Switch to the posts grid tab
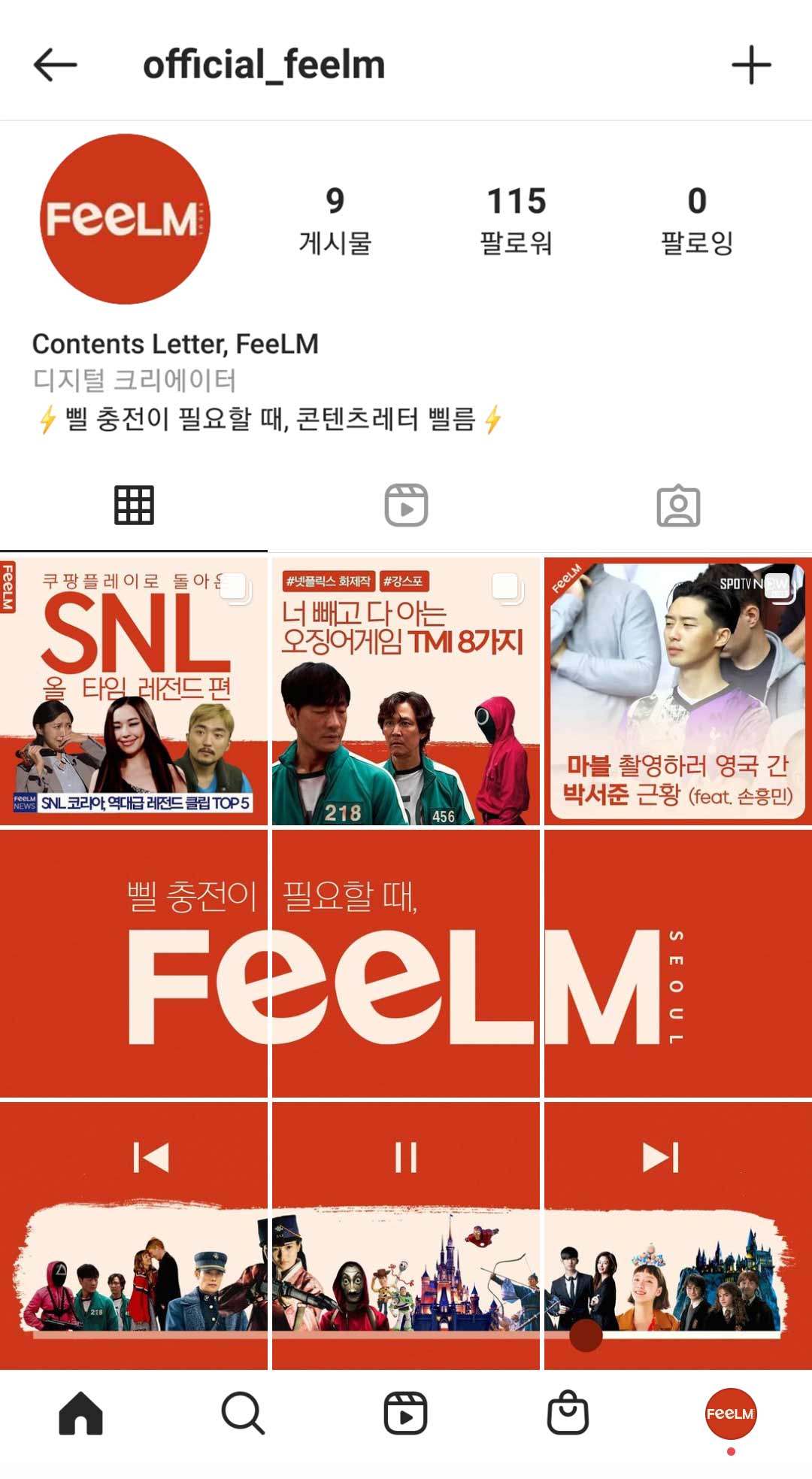Viewport: 812px width, 1479px height. point(134,506)
